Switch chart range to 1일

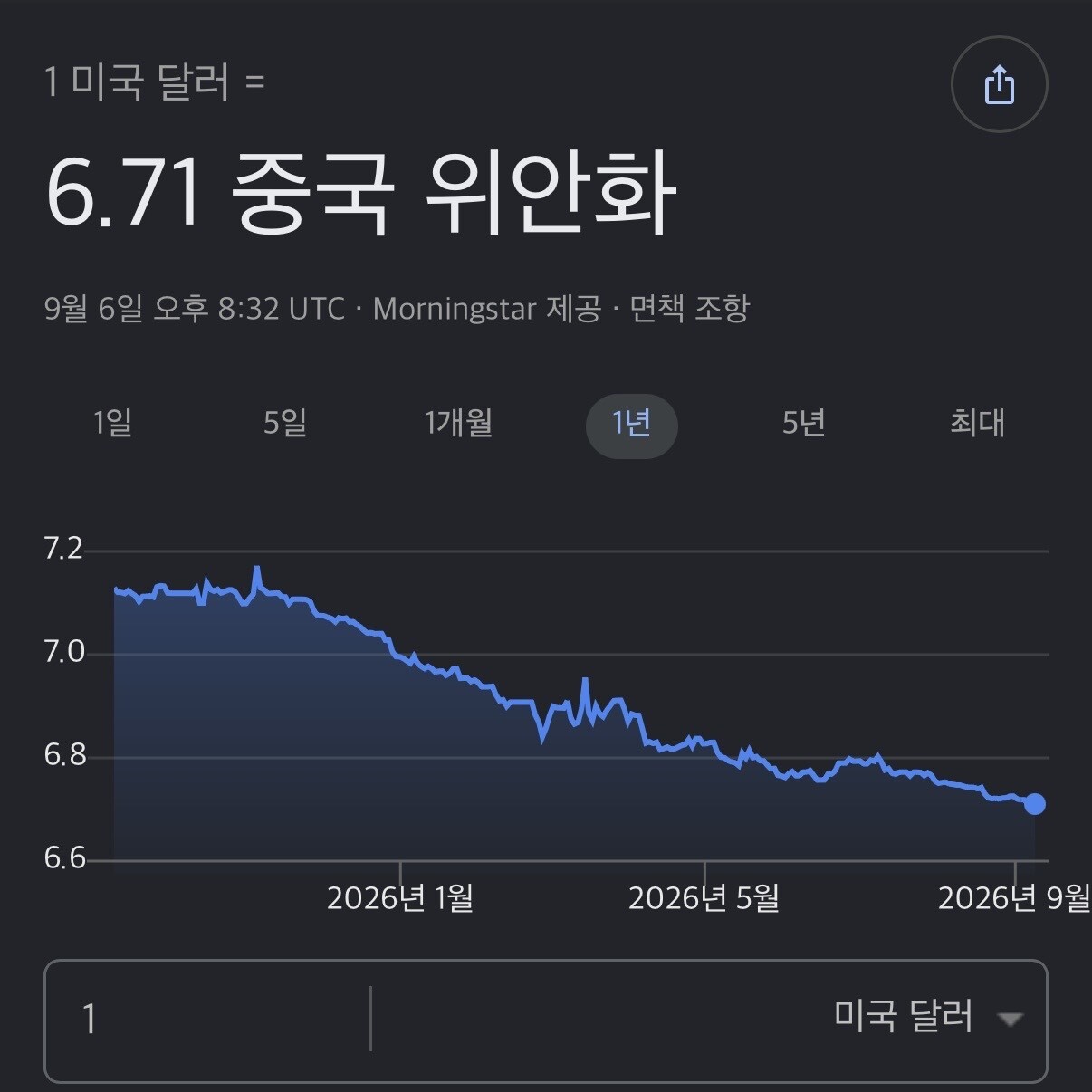(113, 423)
